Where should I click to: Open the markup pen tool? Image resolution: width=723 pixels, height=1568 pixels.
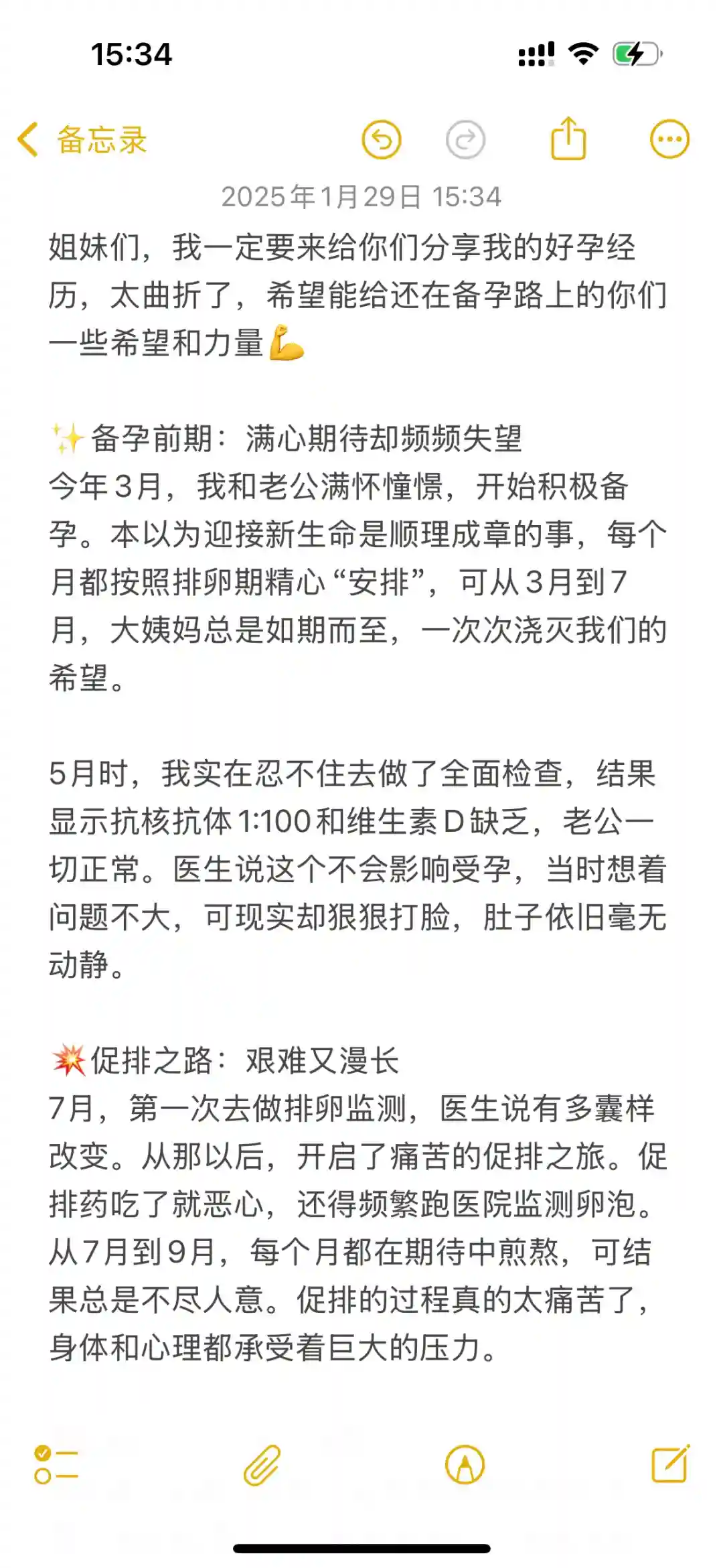pos(465,1465)
